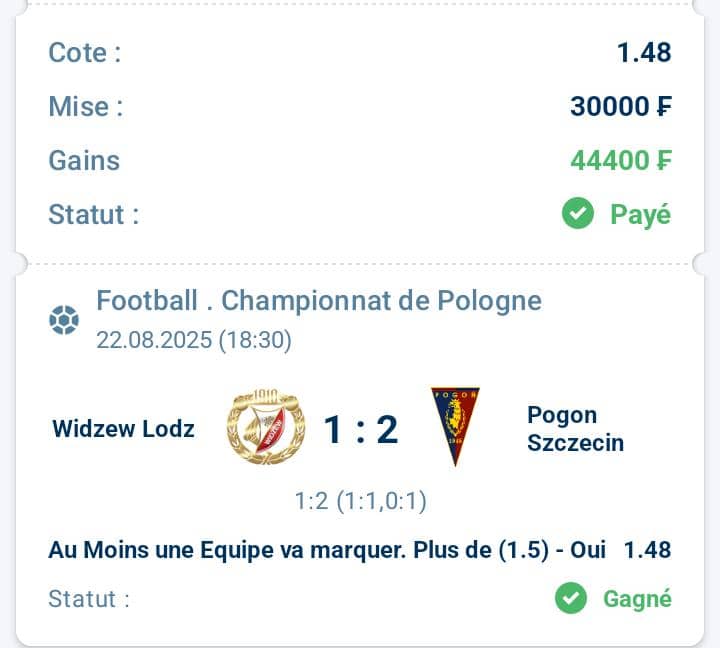This screenshot has width=720, height=648.
Task: Open the Widzew Lodz vs Pogon Szczecin match
Action: [360, 430]
